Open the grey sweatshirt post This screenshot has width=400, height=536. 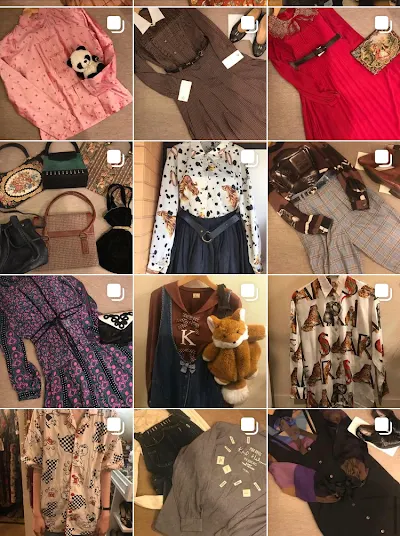tap(200, 473)
